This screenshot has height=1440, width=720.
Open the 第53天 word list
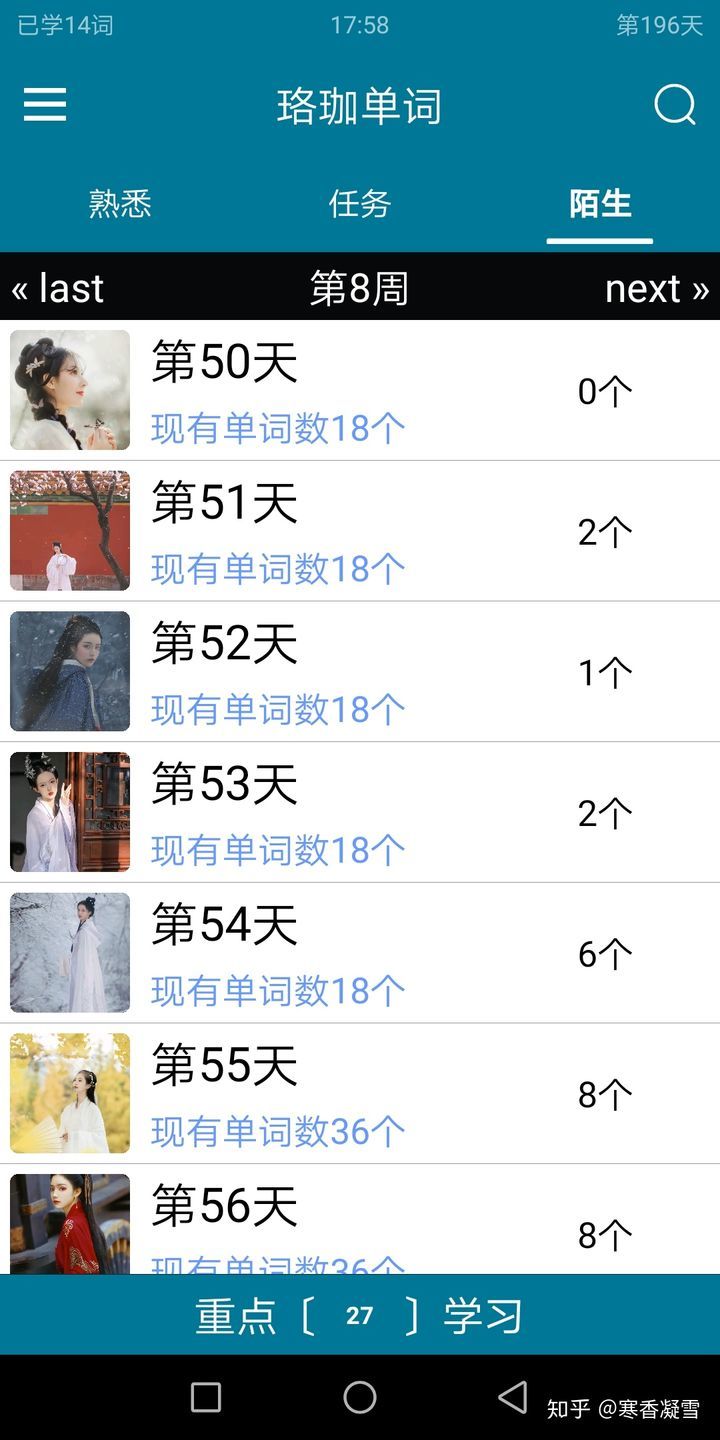tap(360, 813)
